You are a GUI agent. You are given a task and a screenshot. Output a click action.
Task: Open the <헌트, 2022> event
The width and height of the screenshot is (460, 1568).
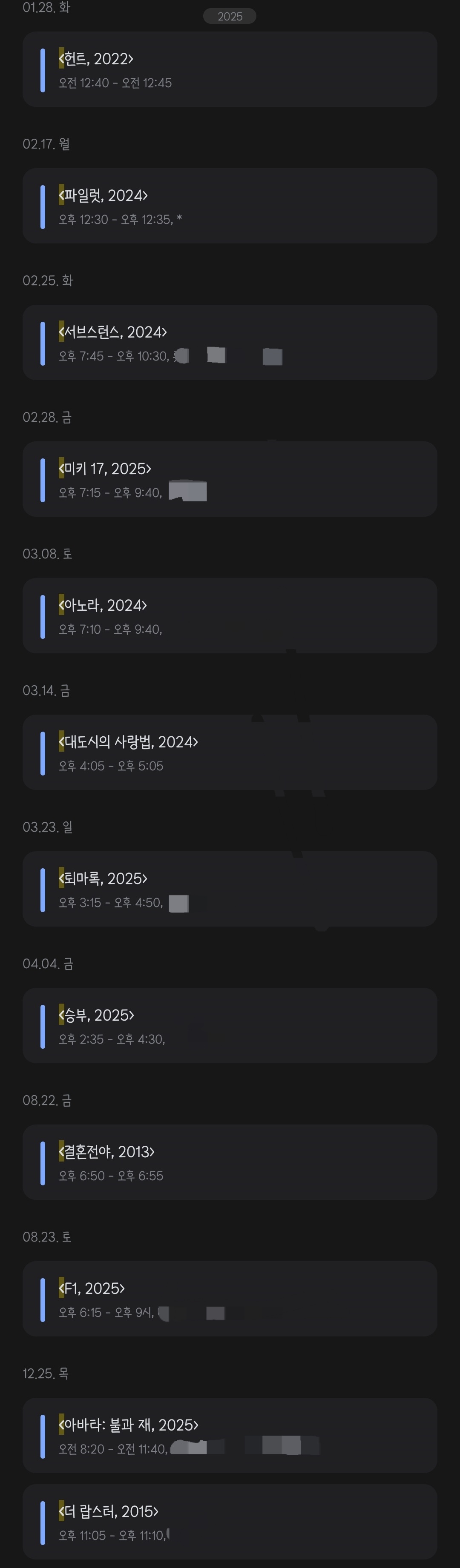pyautogui.click(x=230, y=69)
